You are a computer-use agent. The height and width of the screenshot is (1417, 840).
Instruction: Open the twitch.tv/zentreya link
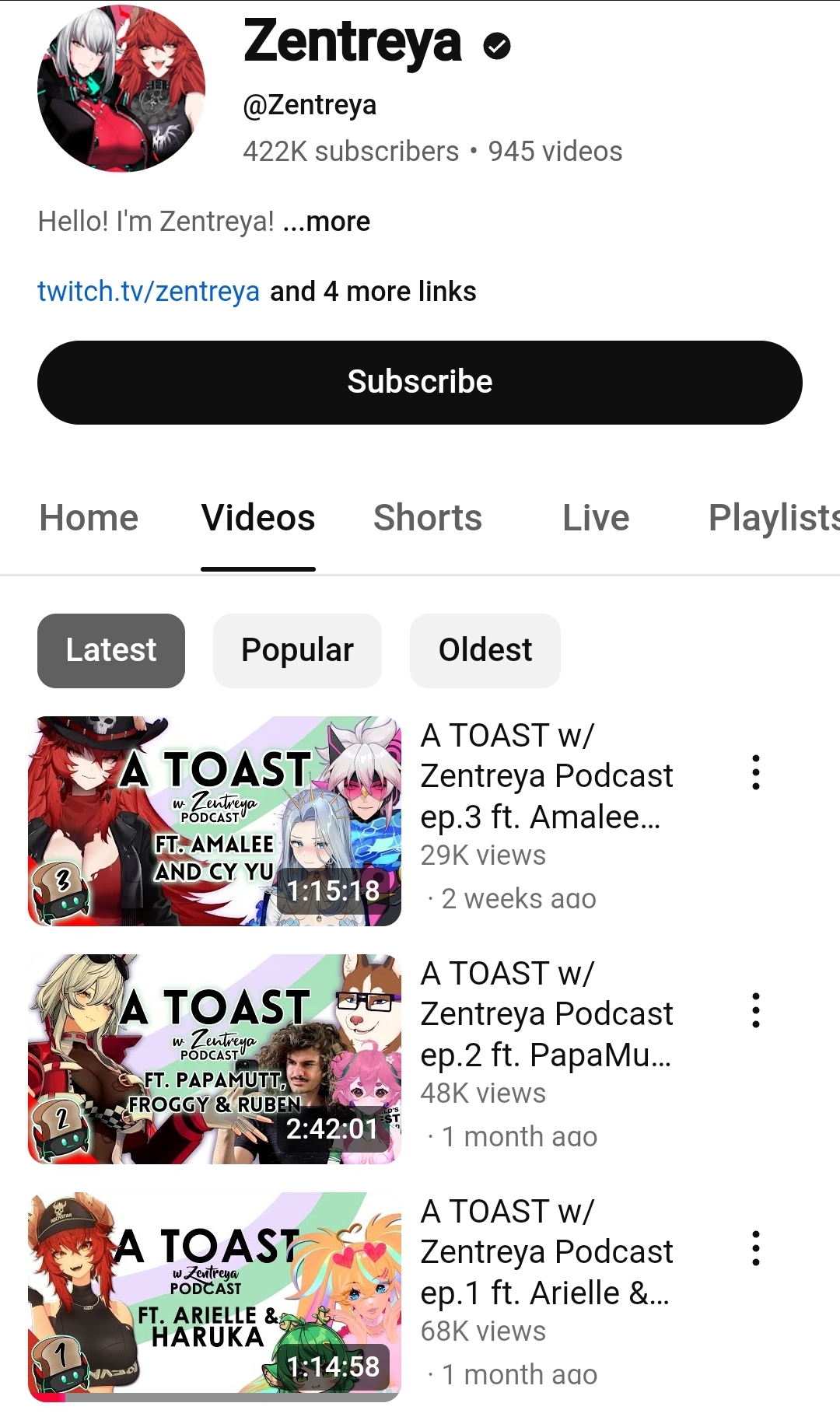pos(149,292)
